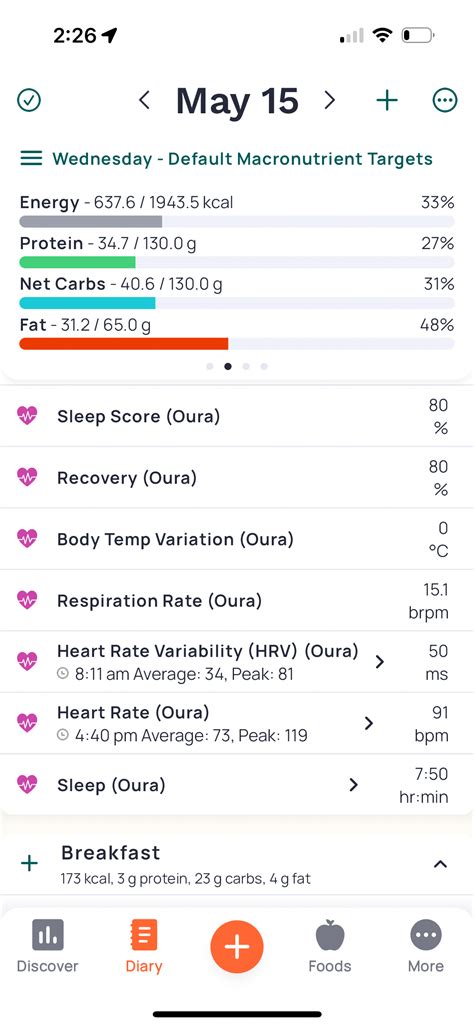The image size is (474, 1027).
Task: Open the Respiration Rate (Oura) entry
Action: [x=237, y=601]
